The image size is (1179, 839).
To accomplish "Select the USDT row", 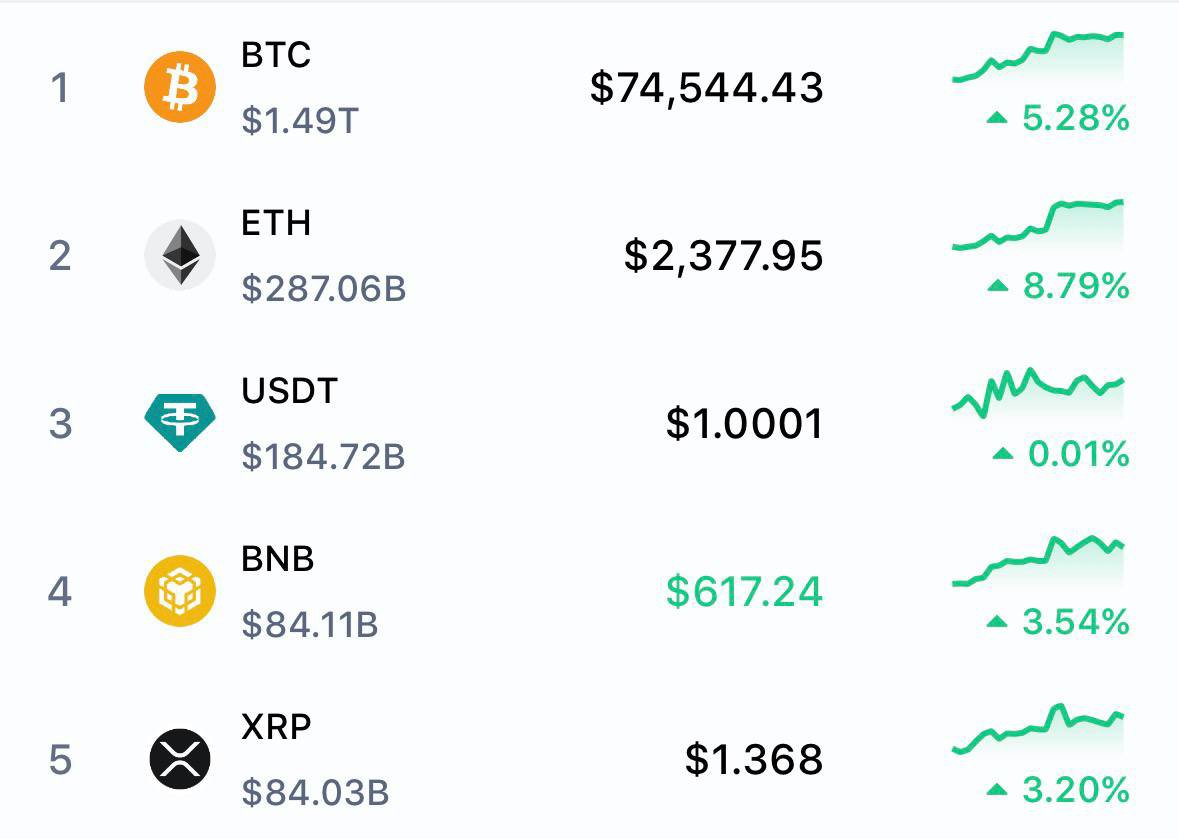I will 289,392.
